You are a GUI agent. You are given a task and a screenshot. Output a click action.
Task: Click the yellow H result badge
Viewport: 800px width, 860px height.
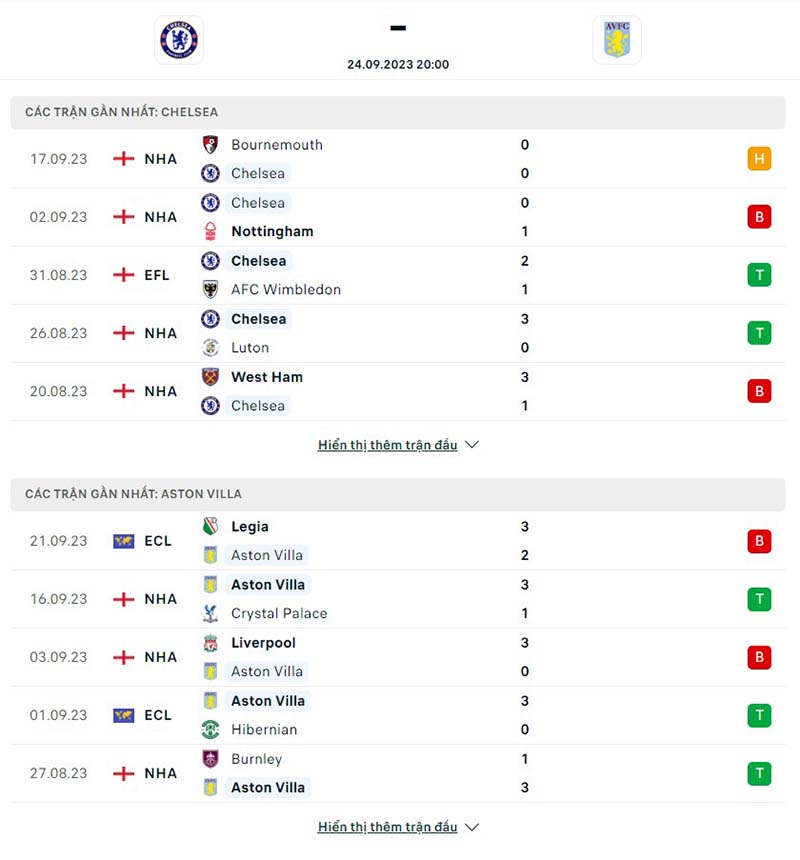click(759, 158)
